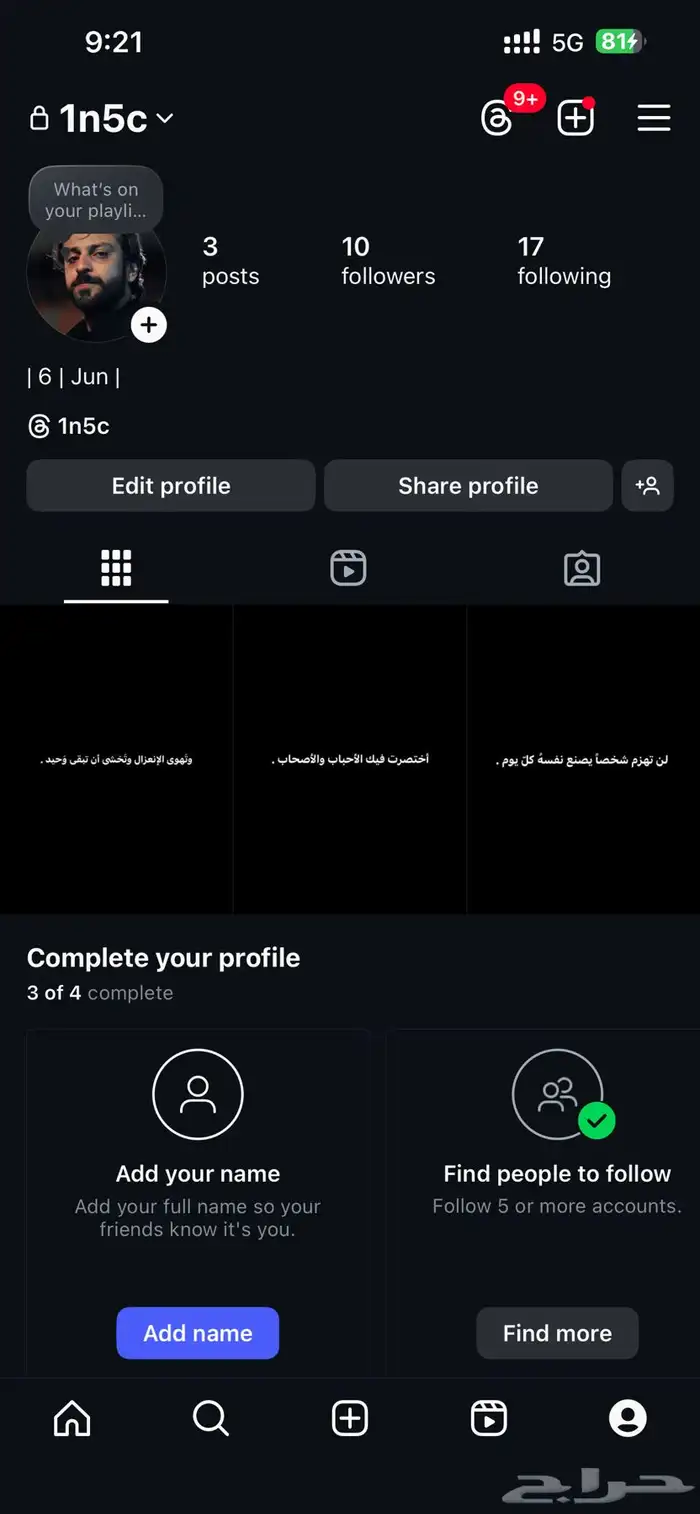Viewport: 700px width, 1514px height.
Task: Create a new post from the header
Action: pyautogui.click(x=575, y=119)
